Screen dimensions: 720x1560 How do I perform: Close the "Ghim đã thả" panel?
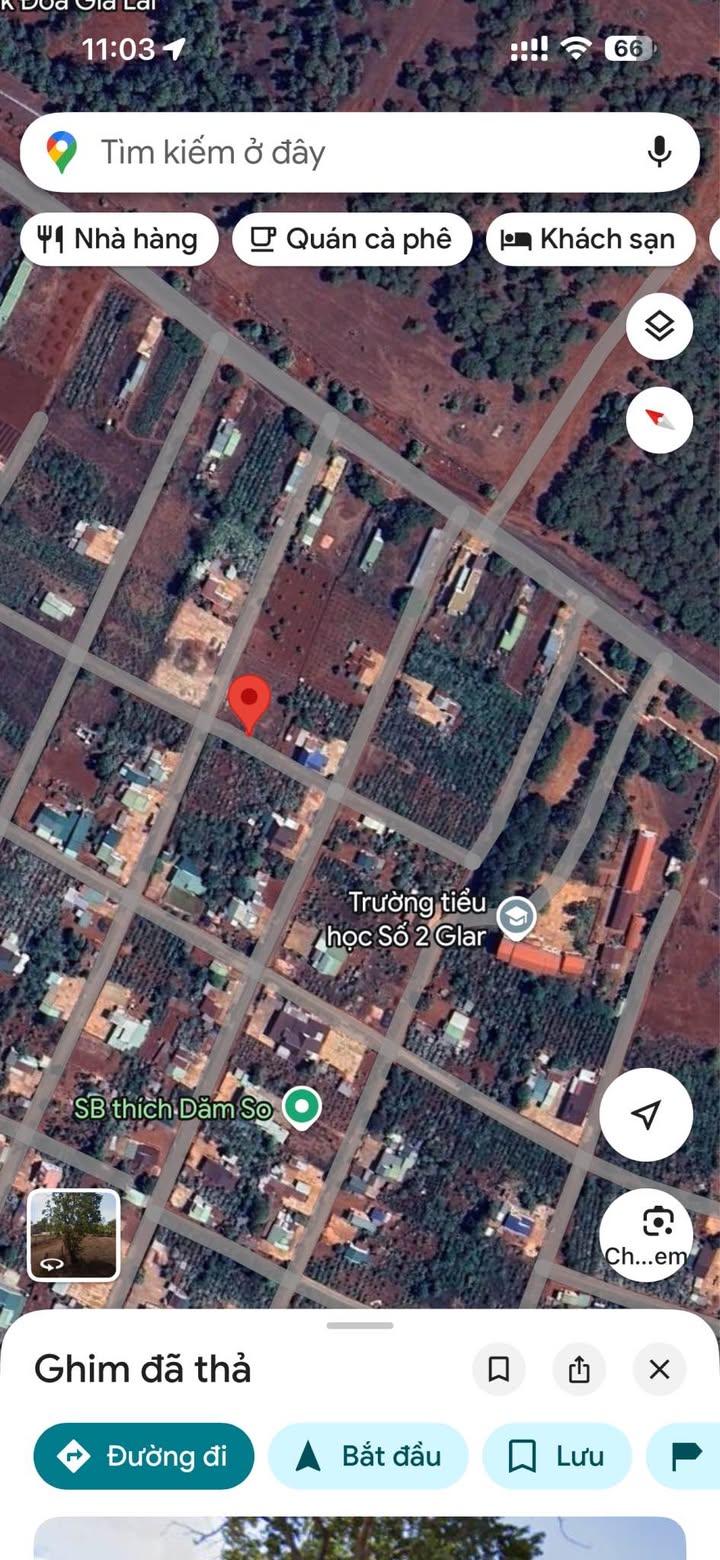pyautogui.click(x=659, y=1369)
